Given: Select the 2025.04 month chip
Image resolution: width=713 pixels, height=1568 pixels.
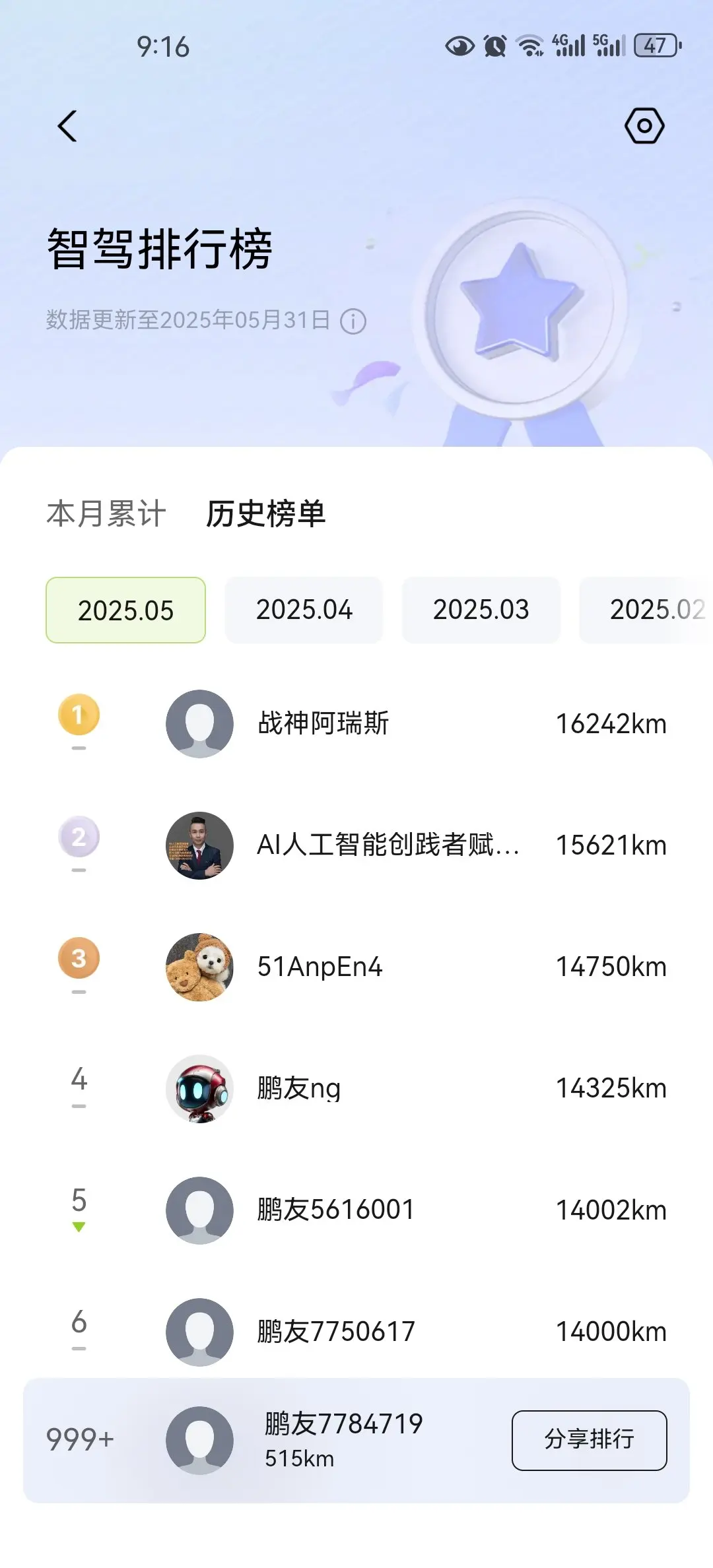Looking at the screenshot, I should (x=304, y=610).
